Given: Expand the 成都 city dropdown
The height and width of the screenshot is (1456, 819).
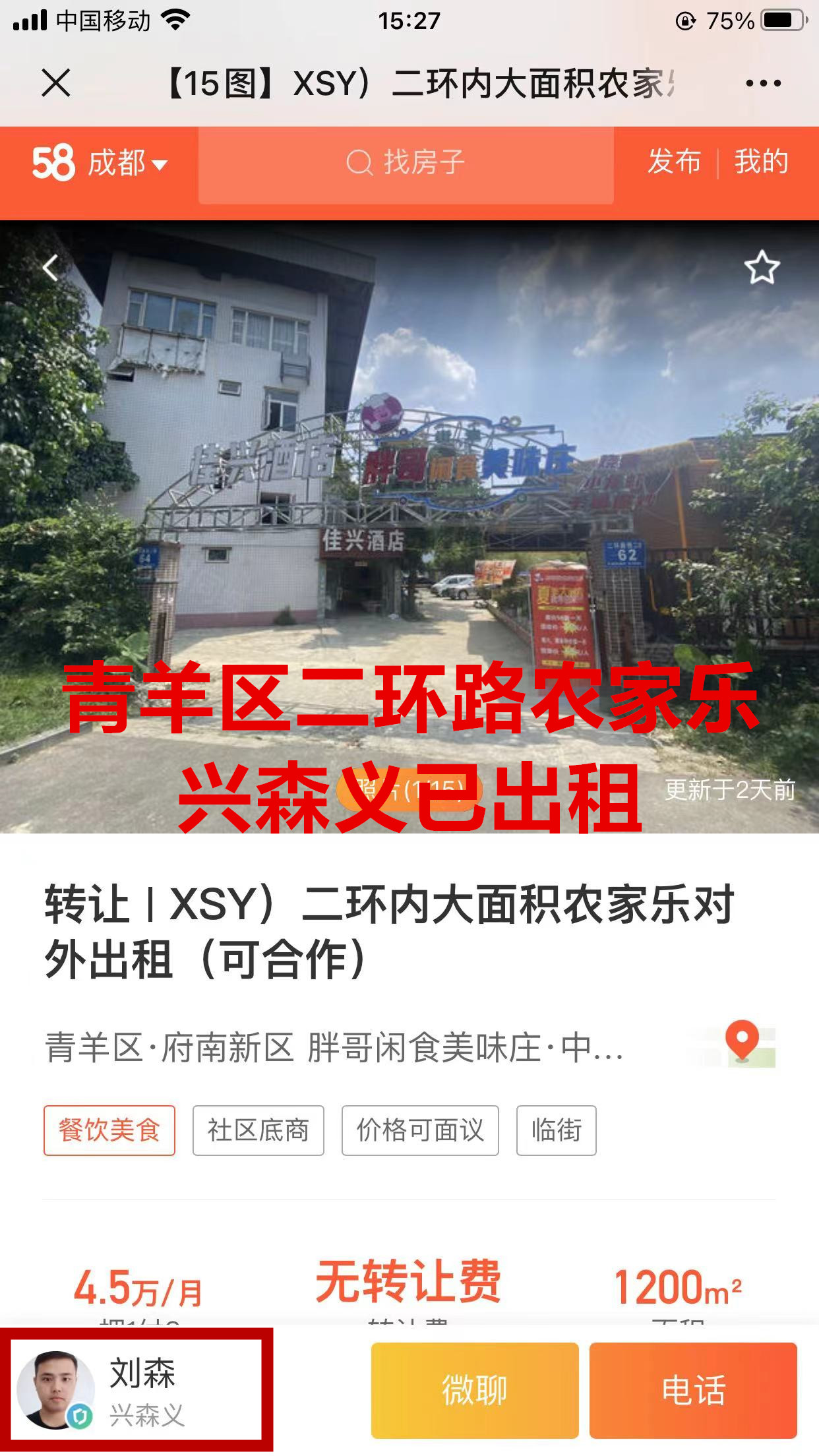Looking at the screenshot, I should tap(125, 163).
